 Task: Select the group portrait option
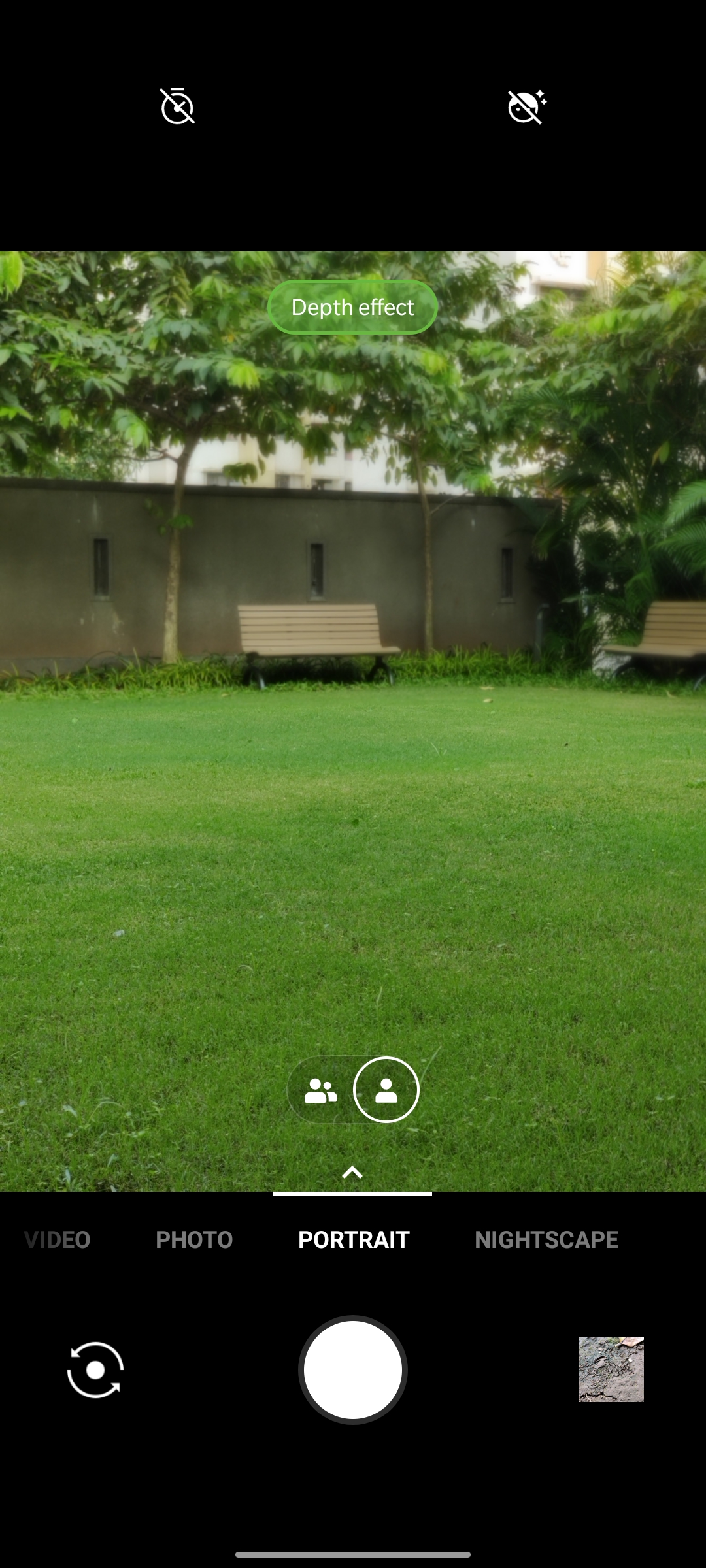[x=321, y=1090]
